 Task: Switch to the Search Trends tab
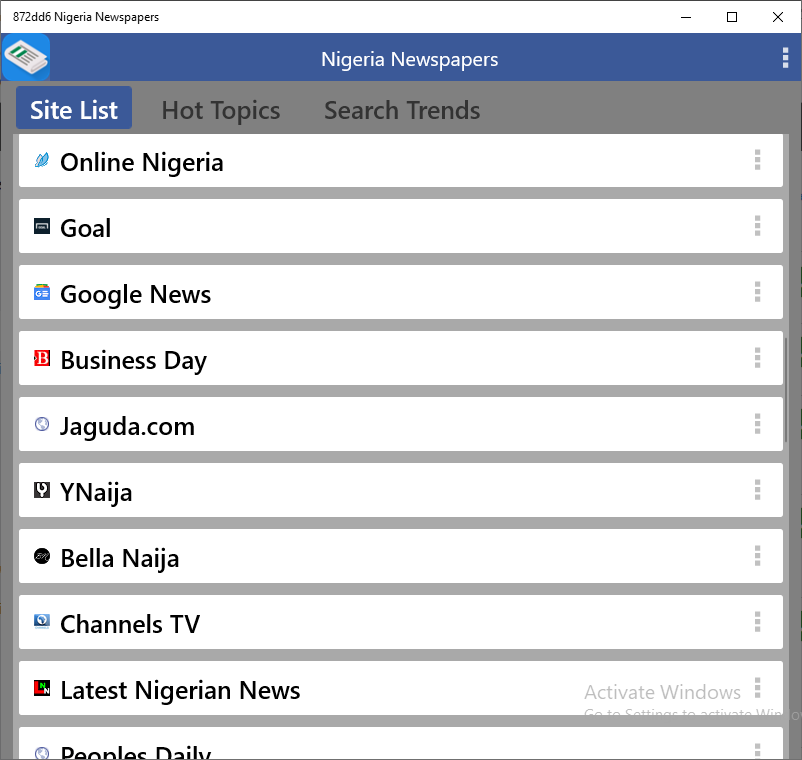[402, 110]
